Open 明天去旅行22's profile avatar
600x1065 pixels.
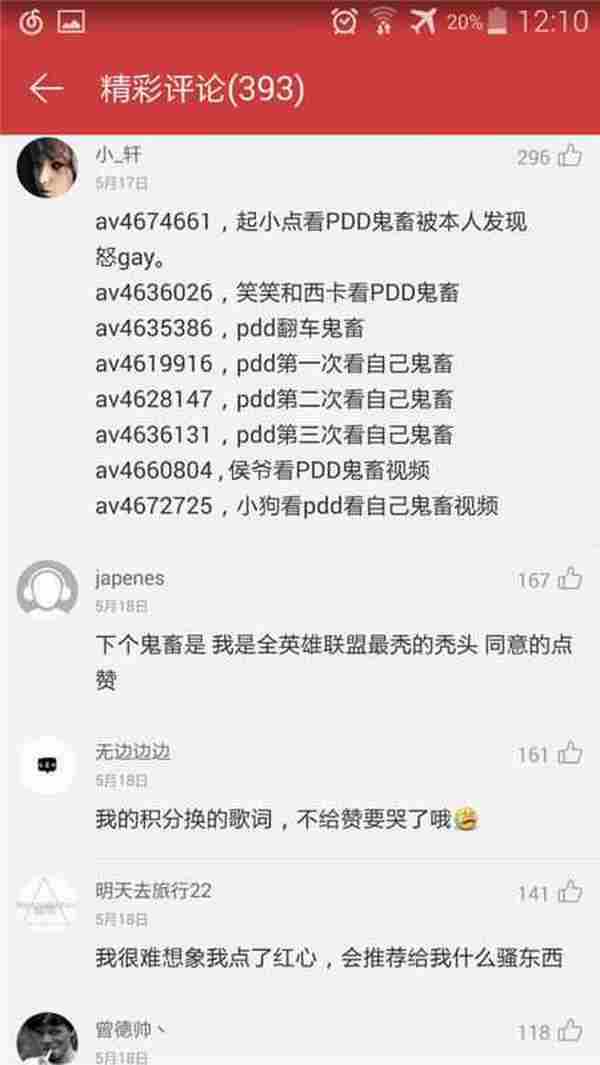pyautogui.click(x=47, y=903)
